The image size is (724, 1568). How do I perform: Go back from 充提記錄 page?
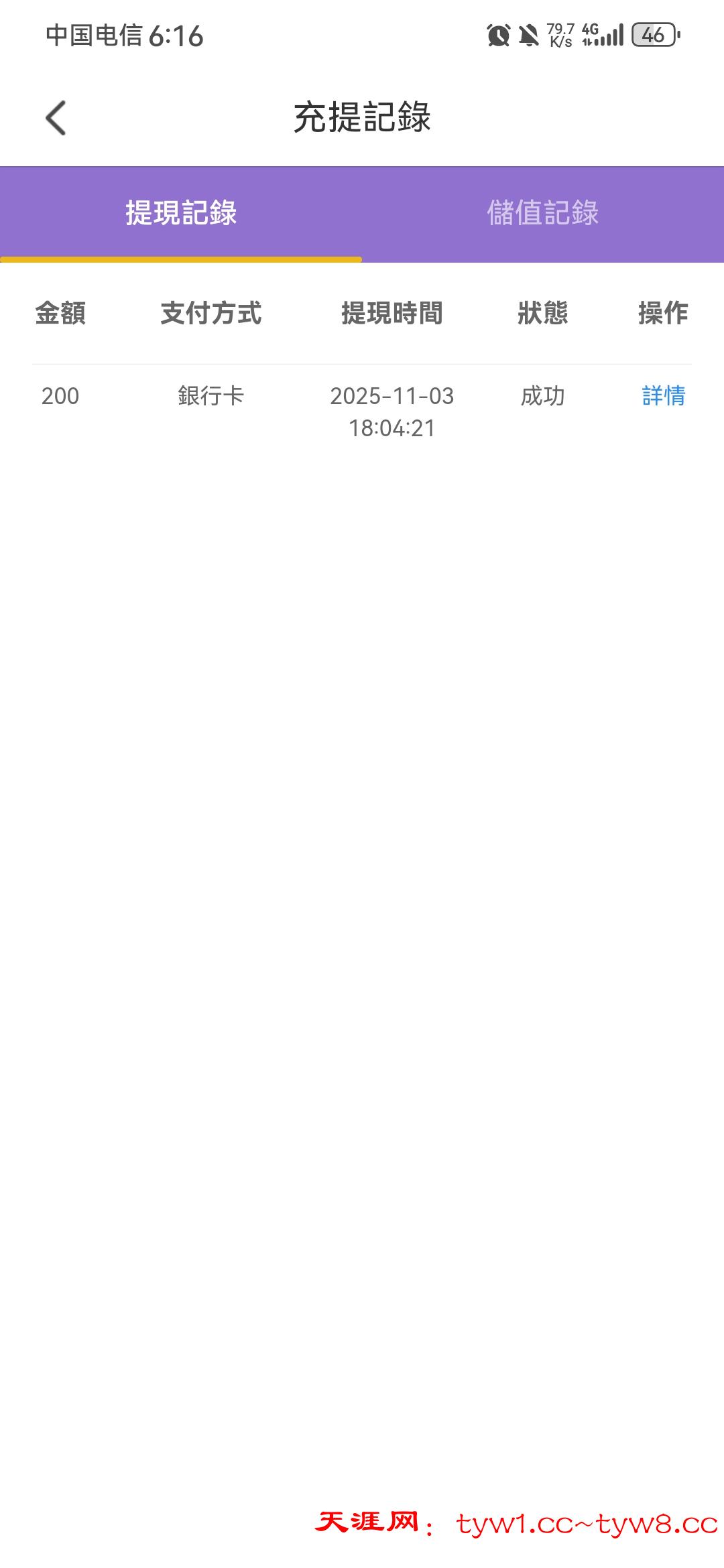tap(56, 118)
